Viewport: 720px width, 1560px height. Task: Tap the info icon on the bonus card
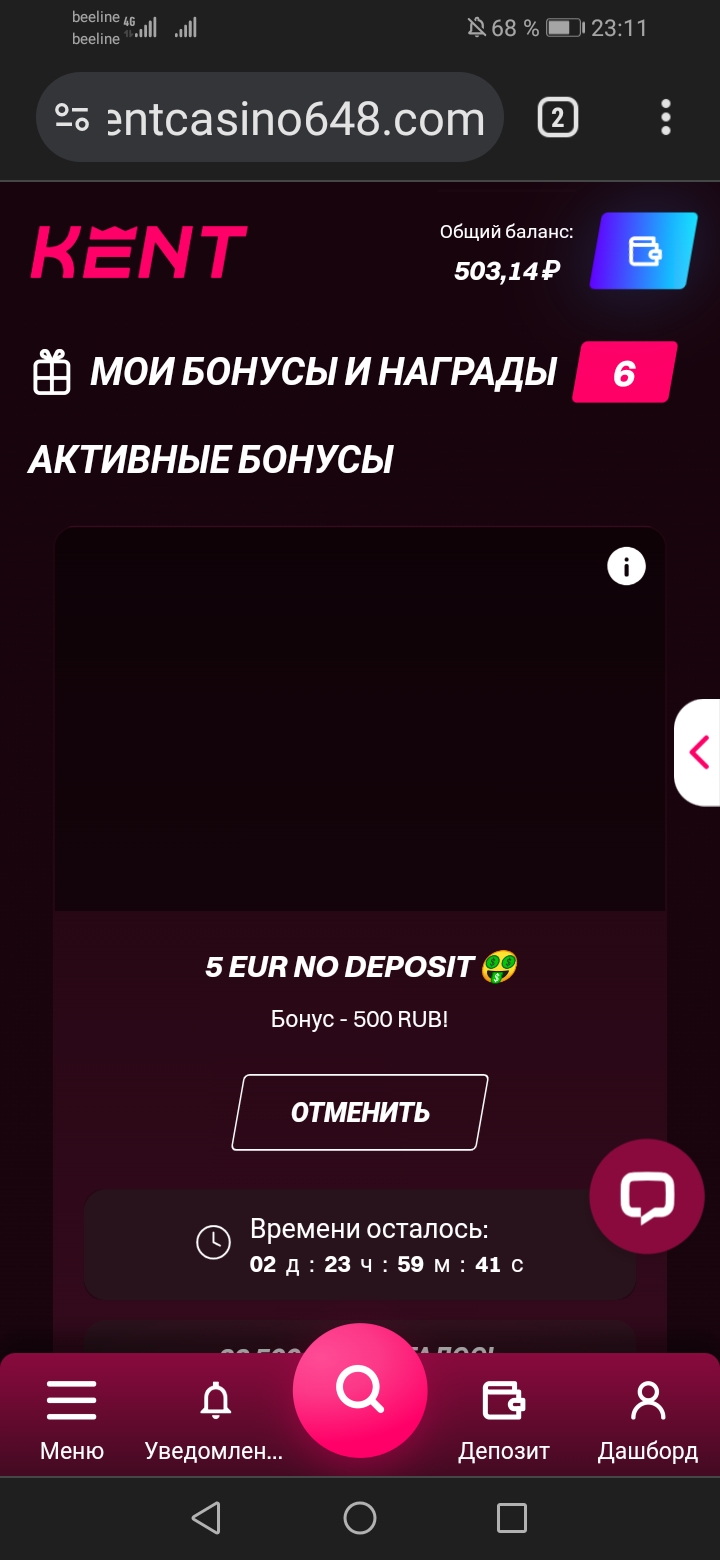click(626, 566)
